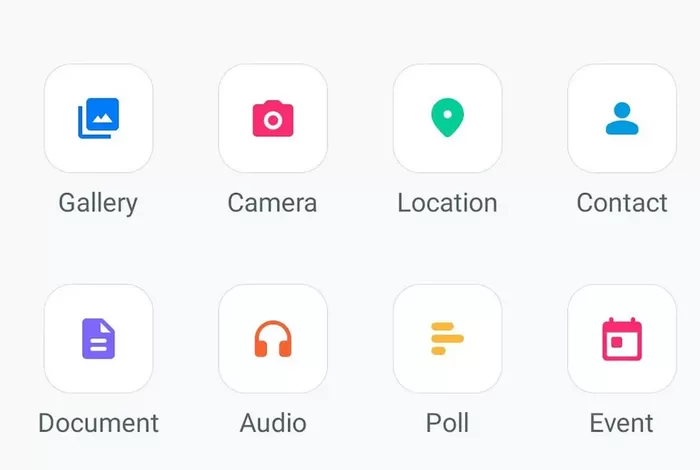Choose the Audio attachment option
700x470 pixels.
tap(272, 339)
